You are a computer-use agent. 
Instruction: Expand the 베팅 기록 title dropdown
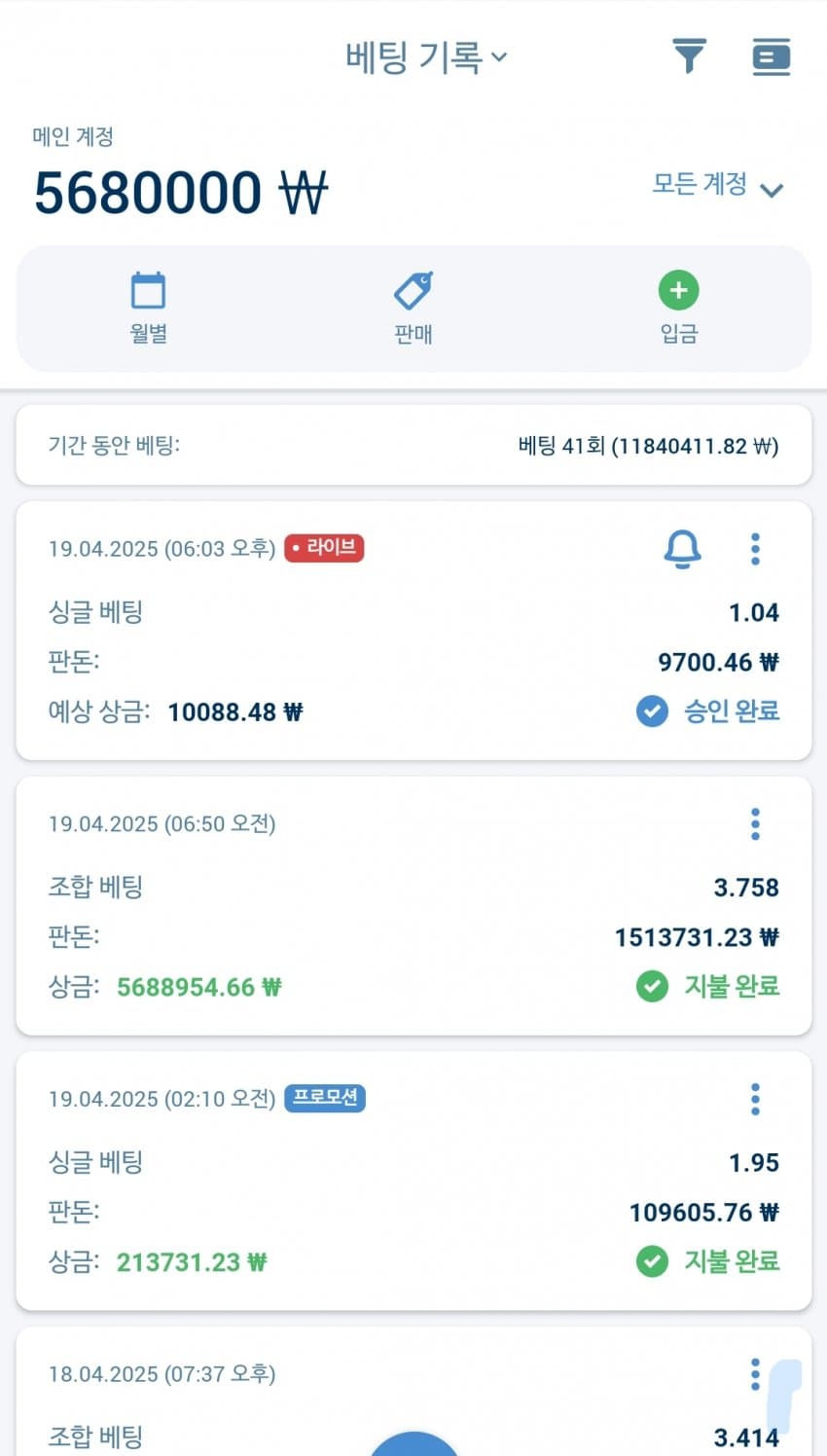[x=426, y=57]
